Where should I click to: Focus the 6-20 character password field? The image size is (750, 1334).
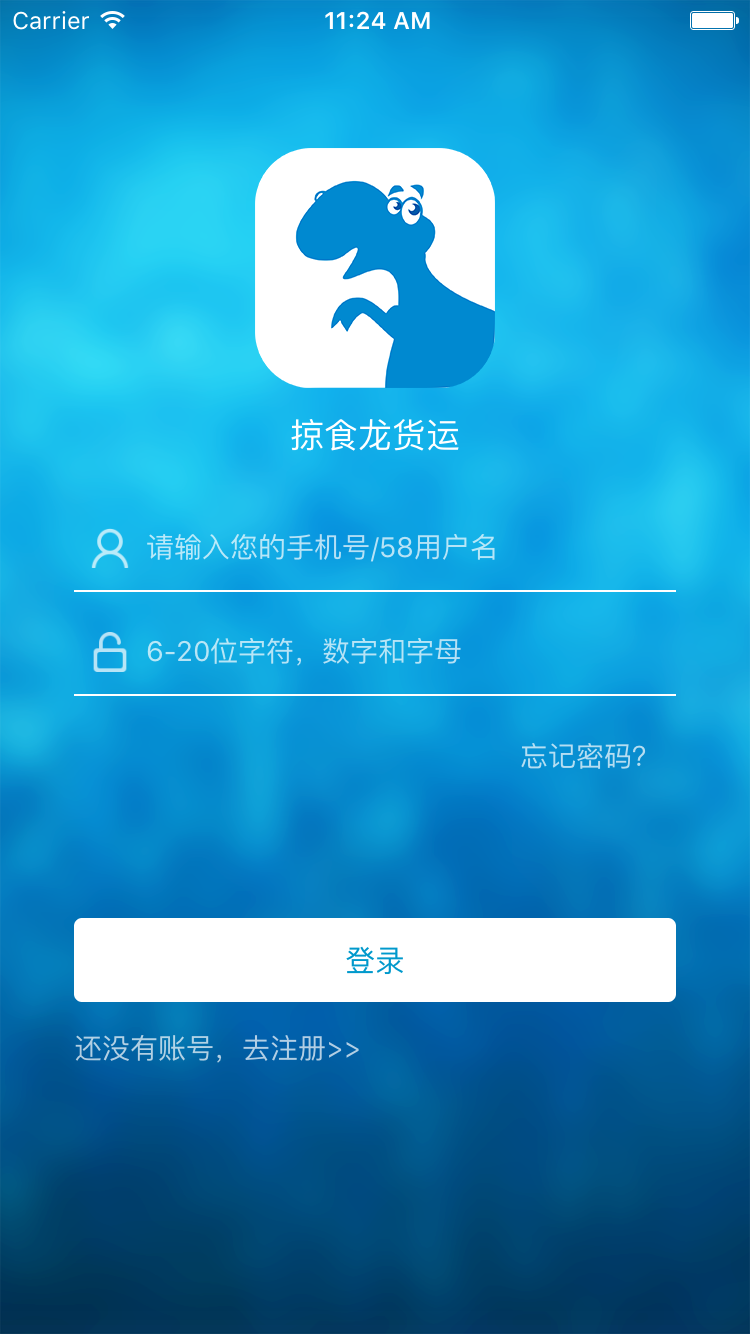click(x=400, y=652)
